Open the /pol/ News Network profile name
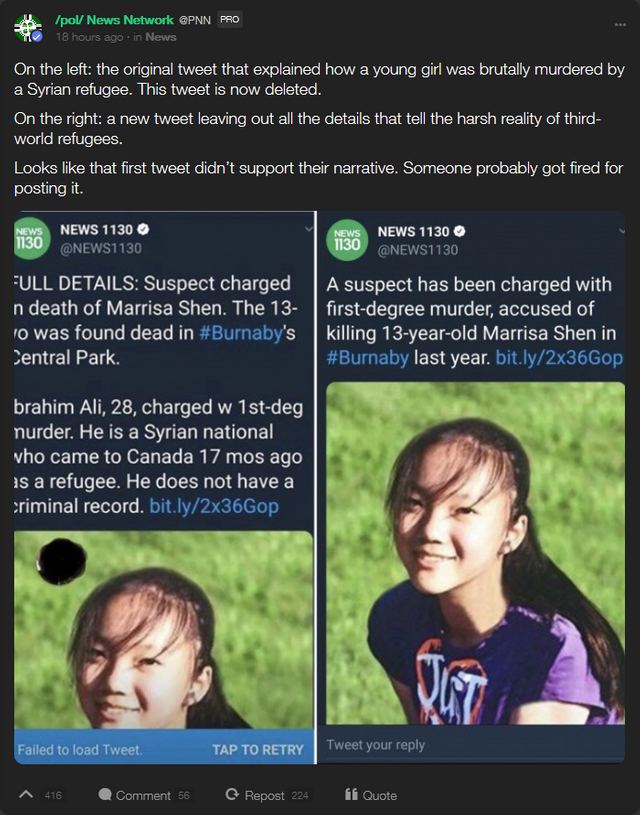 coord(114,19)
